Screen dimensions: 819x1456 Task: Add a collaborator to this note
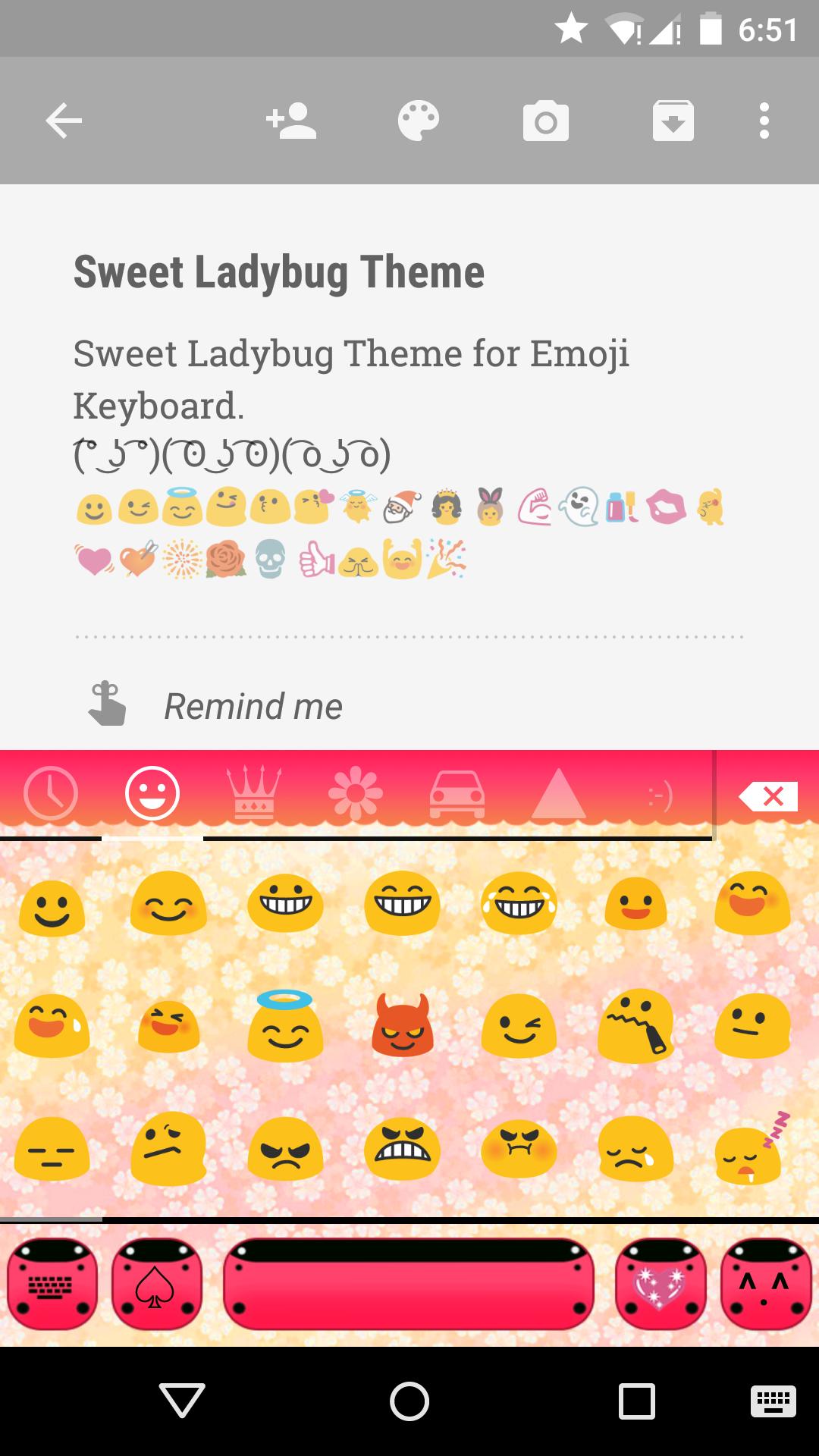click(291, 121)
